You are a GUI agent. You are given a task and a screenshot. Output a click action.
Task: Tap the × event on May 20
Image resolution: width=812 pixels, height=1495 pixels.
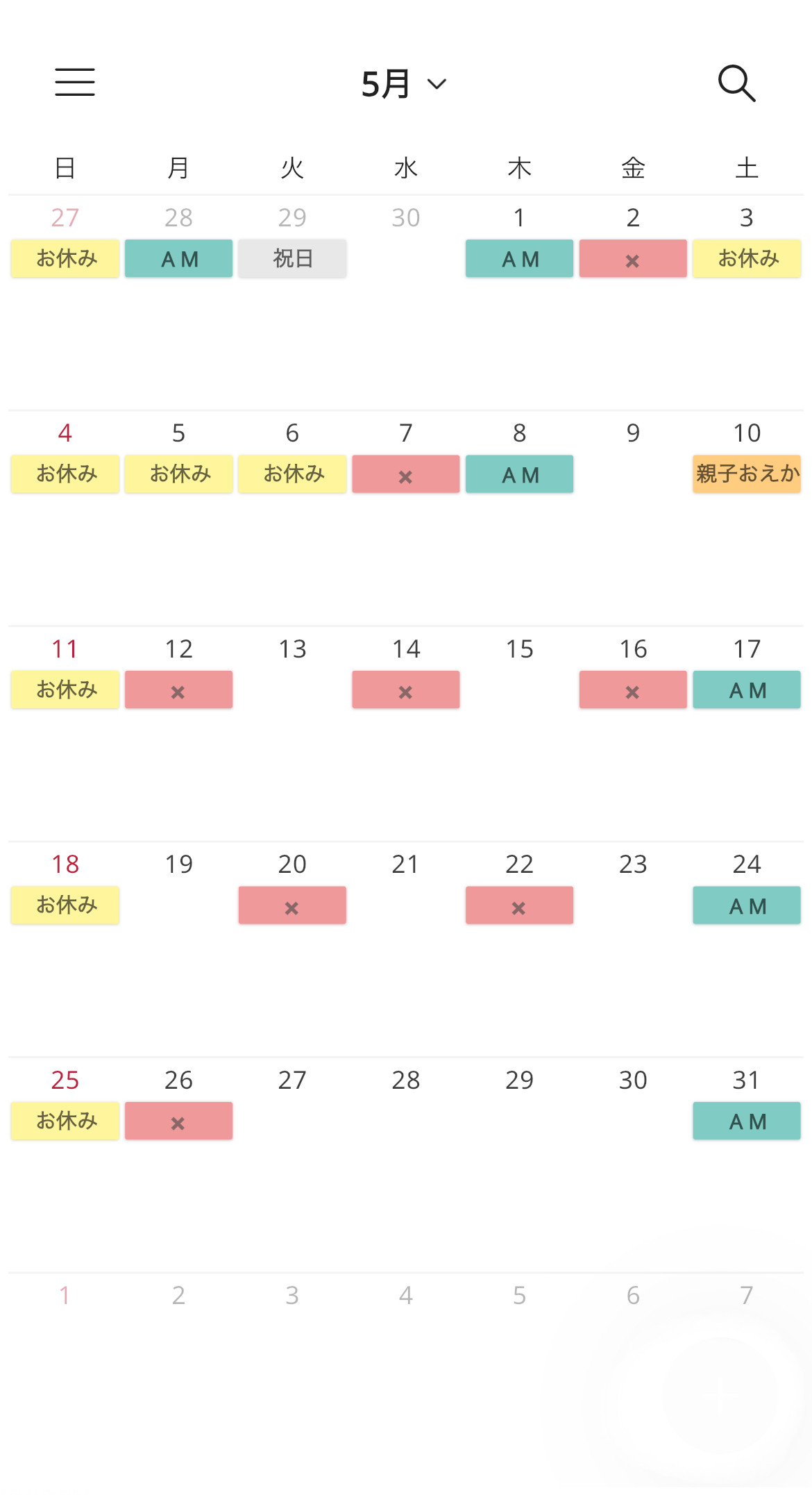(x=292, y=905)
